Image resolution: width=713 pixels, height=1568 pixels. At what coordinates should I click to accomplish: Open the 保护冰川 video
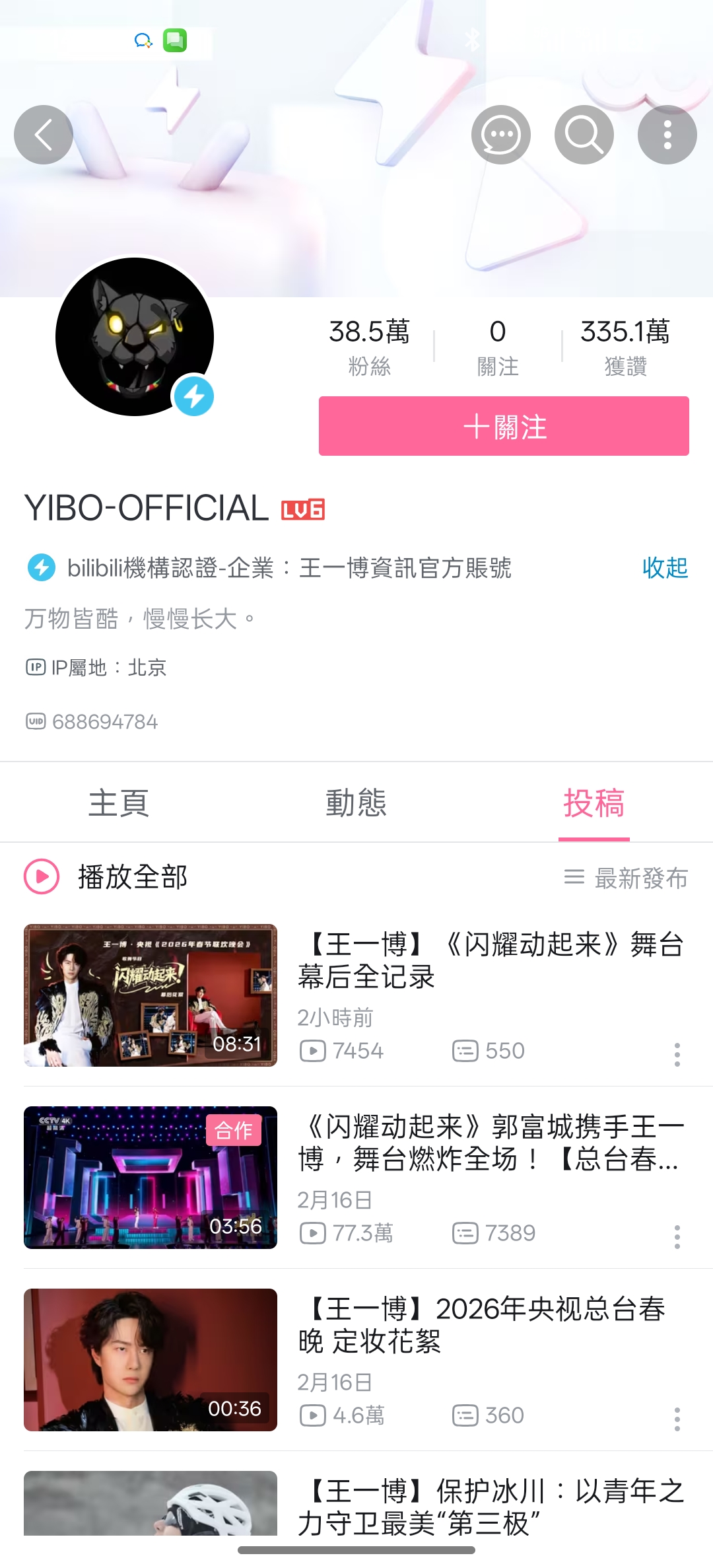(489, 1507)
